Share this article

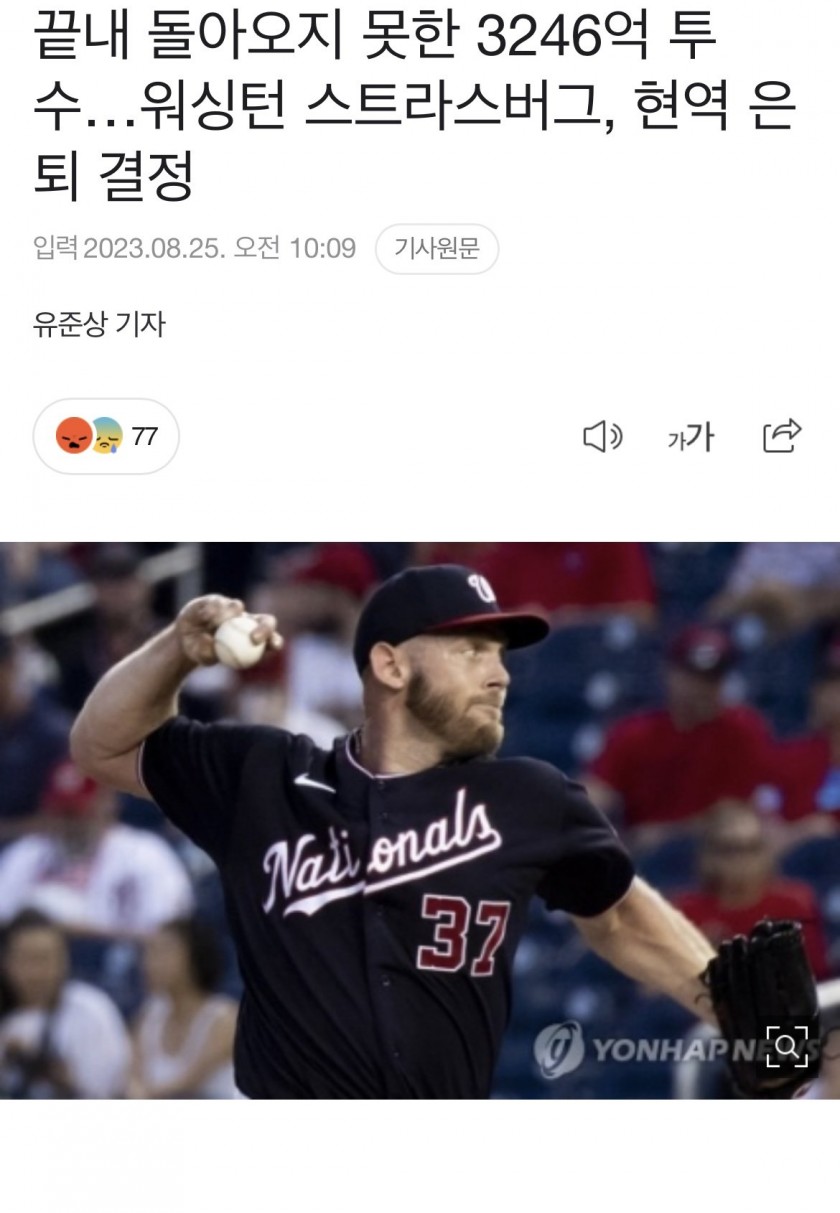click(782, 436)
